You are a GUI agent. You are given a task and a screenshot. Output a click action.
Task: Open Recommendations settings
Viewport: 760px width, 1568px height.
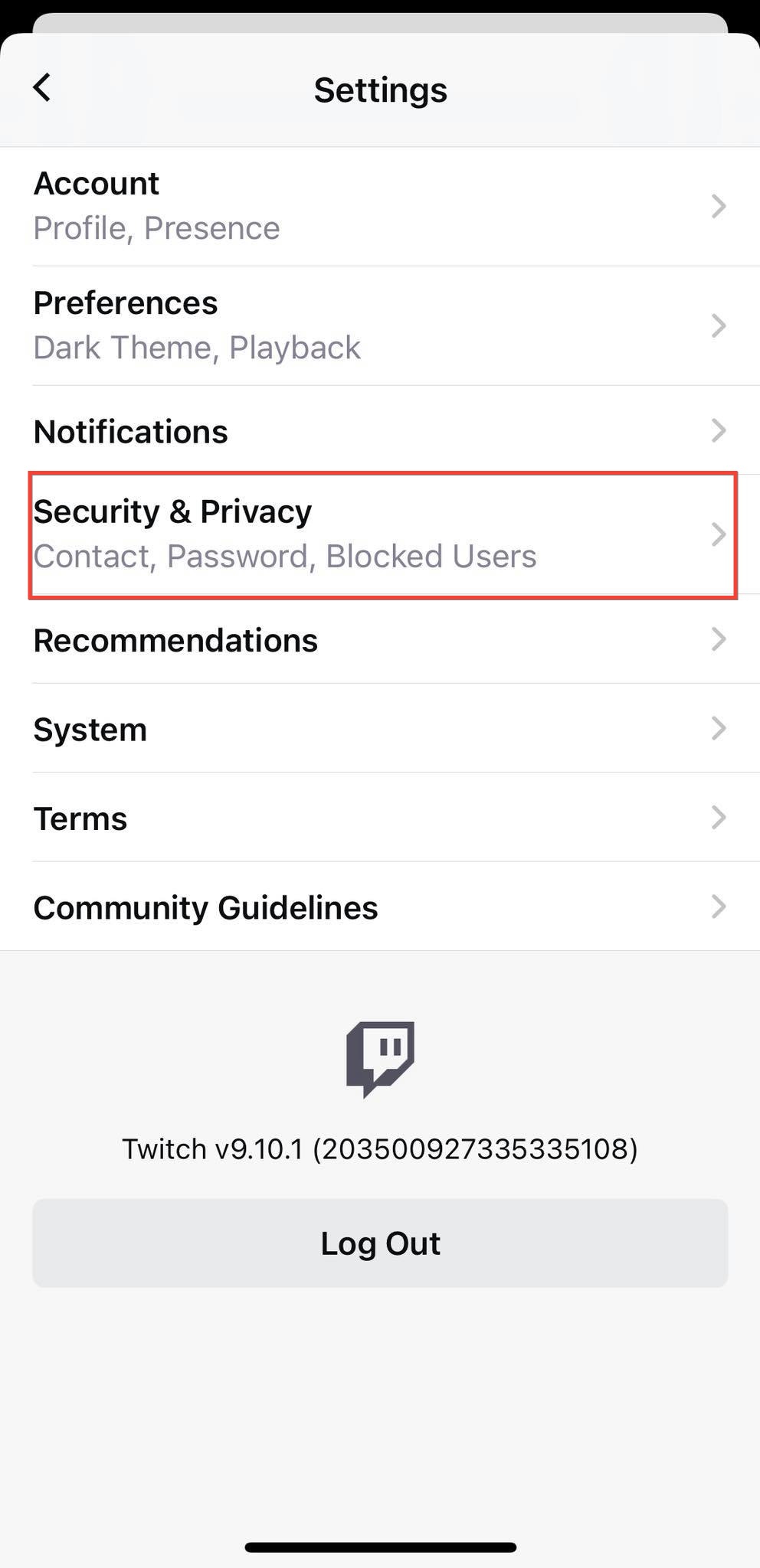point(380,639)
